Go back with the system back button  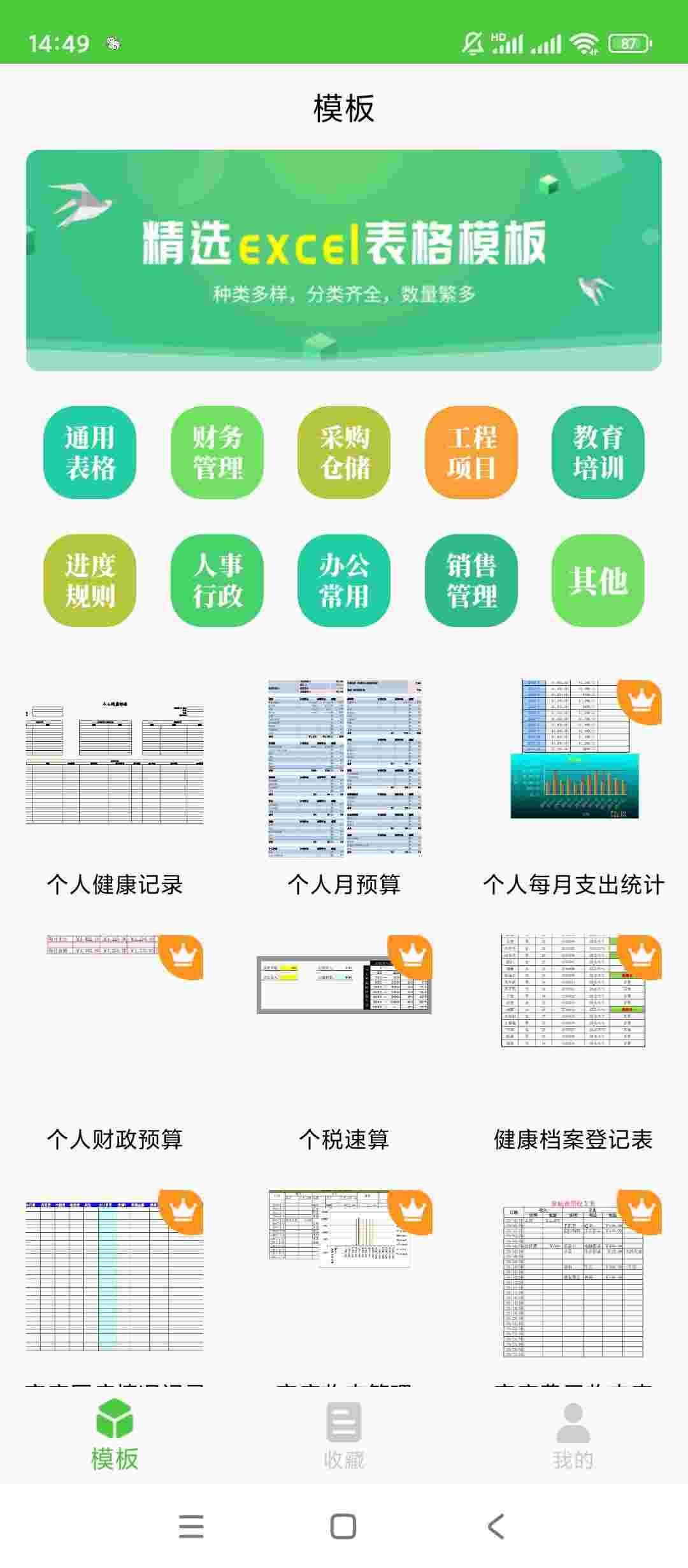point(496,1527)
